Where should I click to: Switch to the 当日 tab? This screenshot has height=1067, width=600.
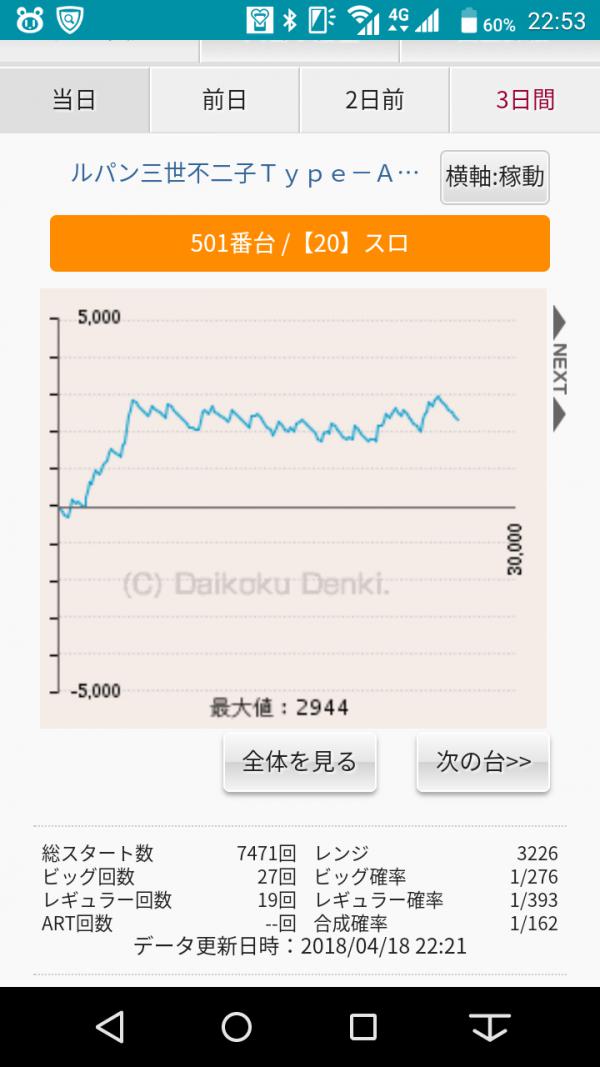(74, 100)
